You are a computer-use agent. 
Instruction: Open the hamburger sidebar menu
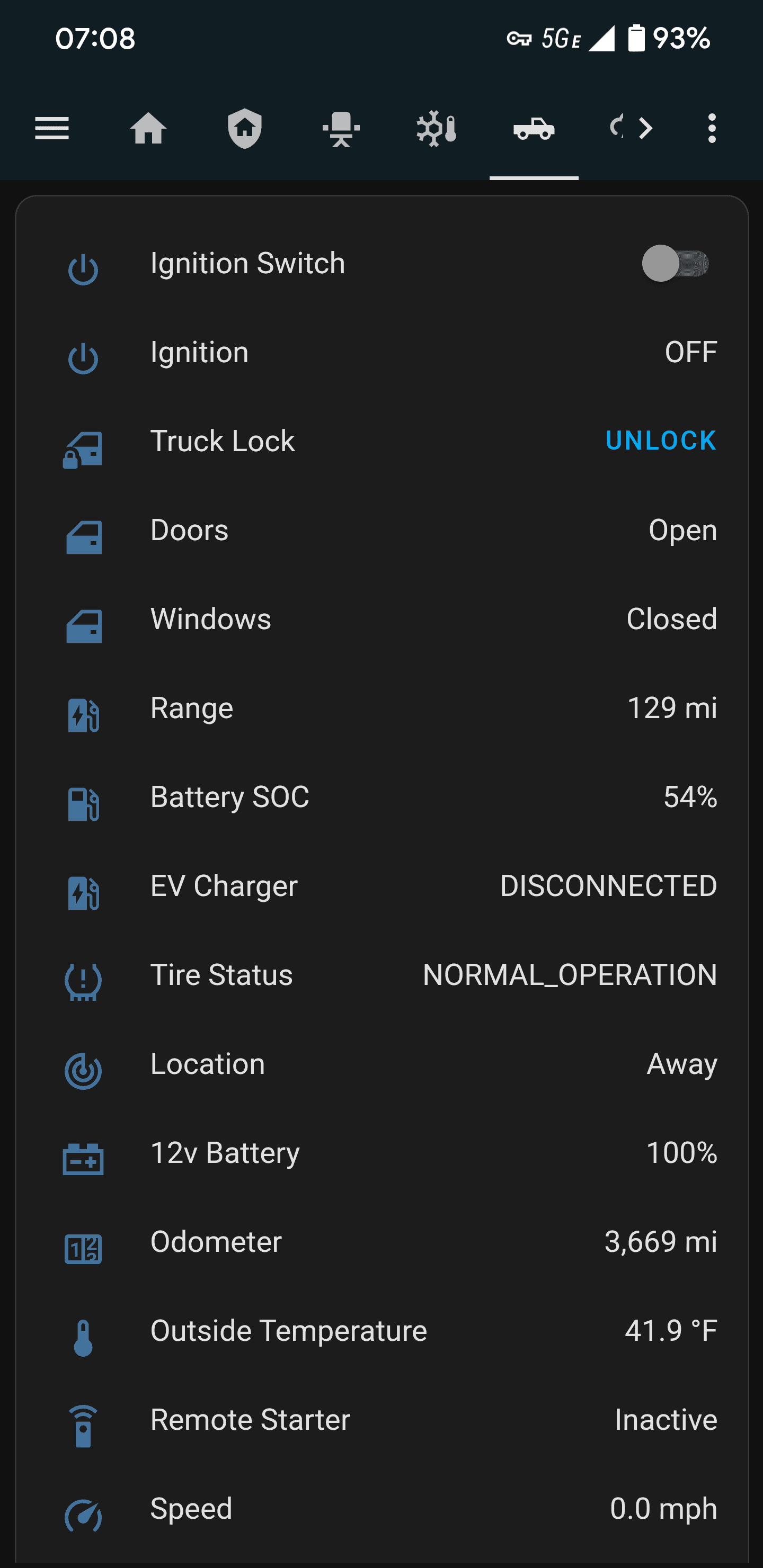point(52,129)
